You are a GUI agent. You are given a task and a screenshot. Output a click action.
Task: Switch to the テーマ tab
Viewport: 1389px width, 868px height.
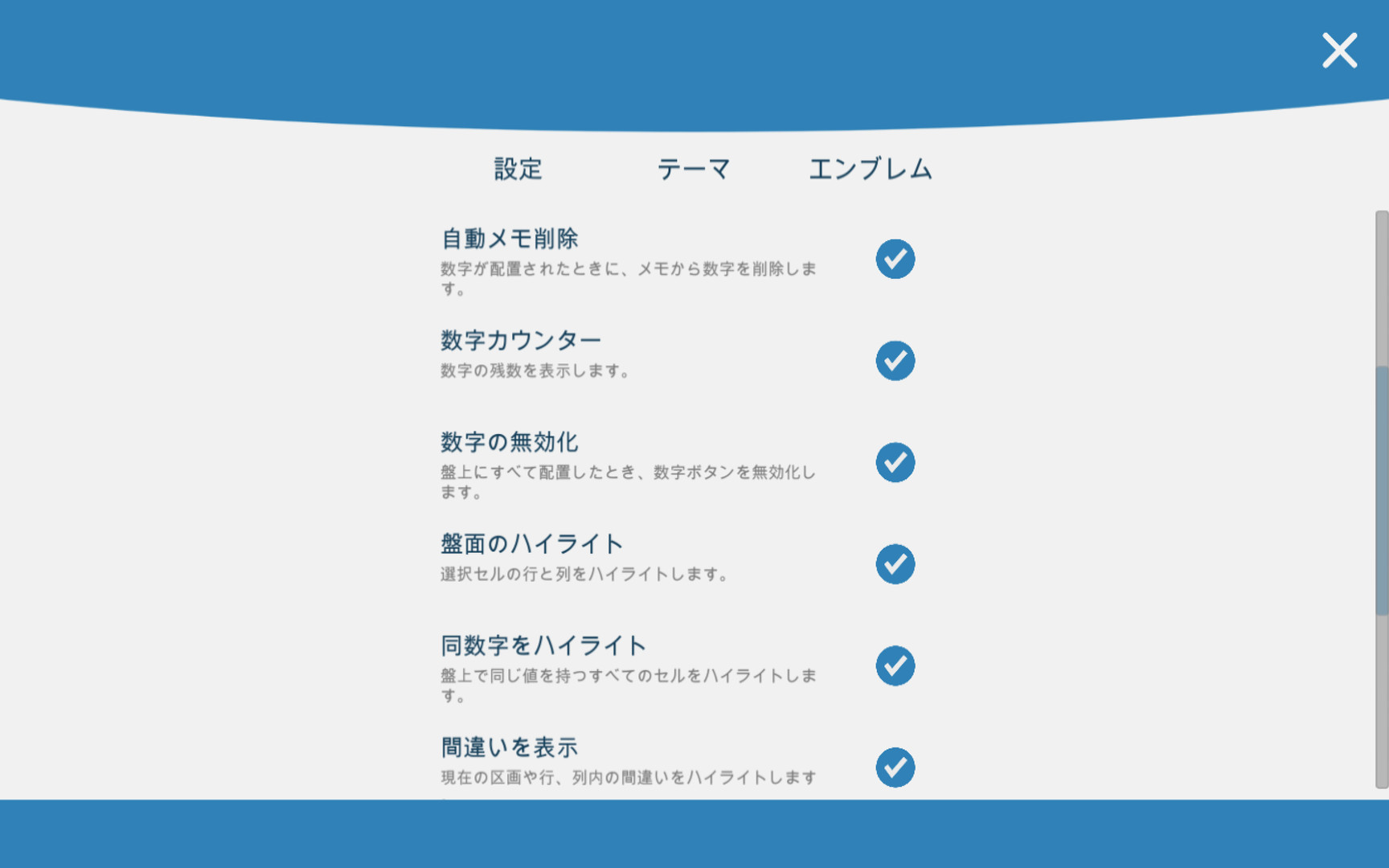click(694, 169)
